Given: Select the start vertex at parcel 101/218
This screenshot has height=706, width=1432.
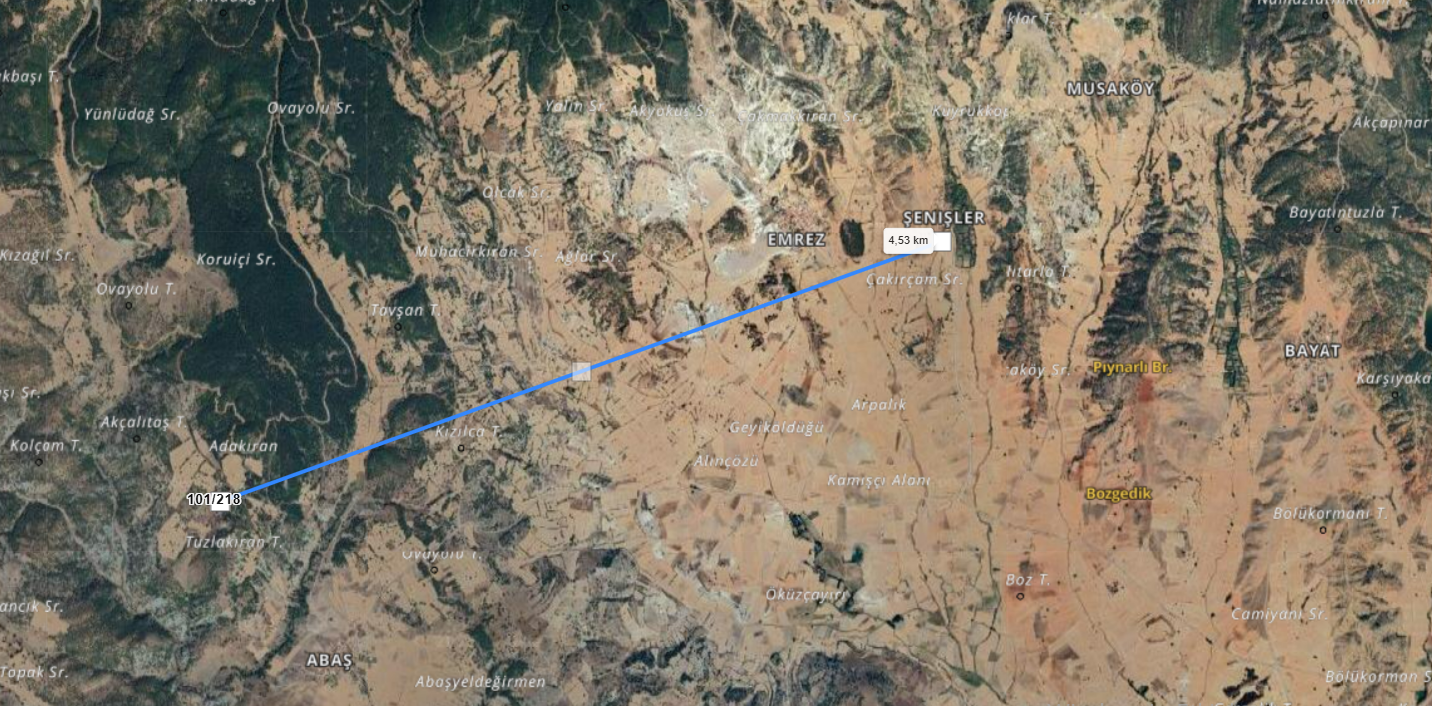Looking at the screenshot, I should 220,505.
